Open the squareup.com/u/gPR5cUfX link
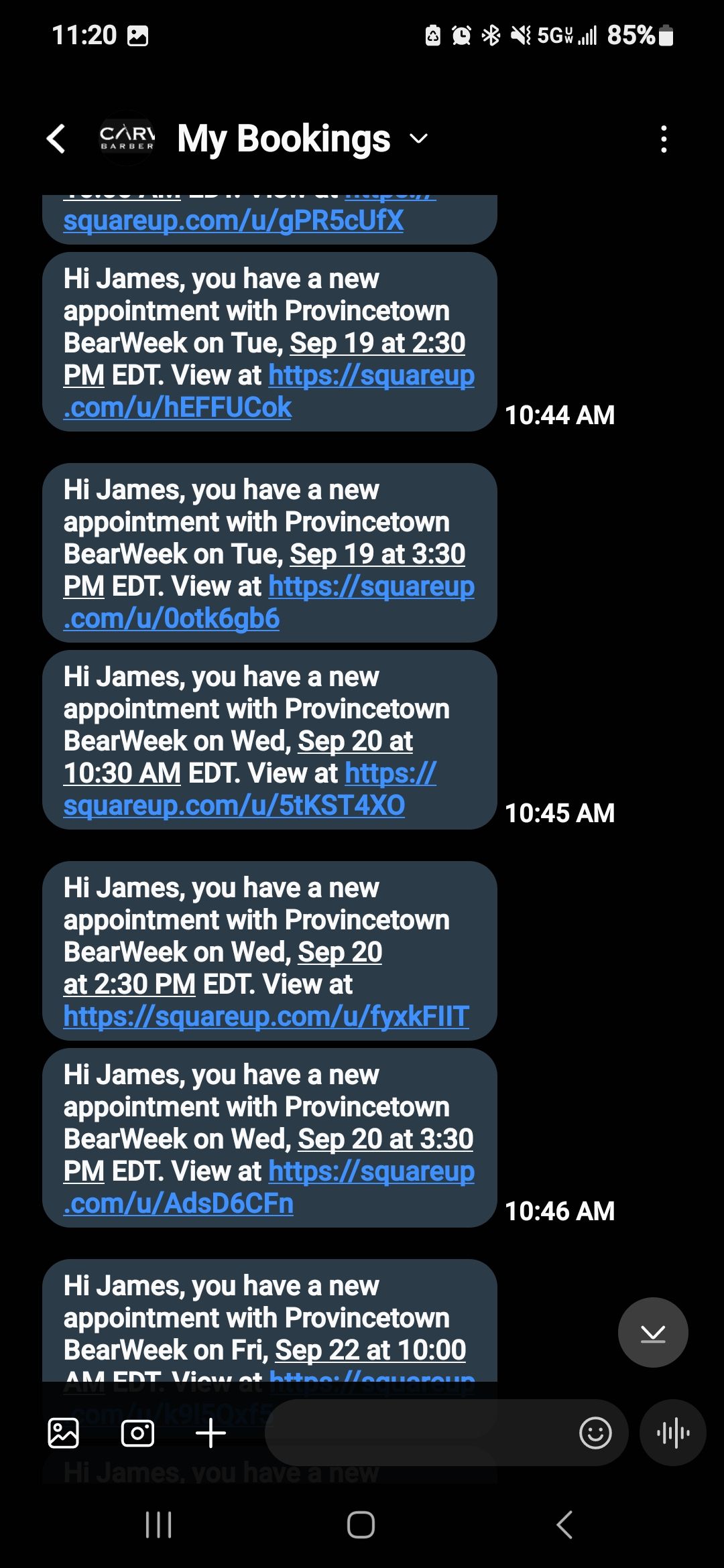 pos(233,220)
